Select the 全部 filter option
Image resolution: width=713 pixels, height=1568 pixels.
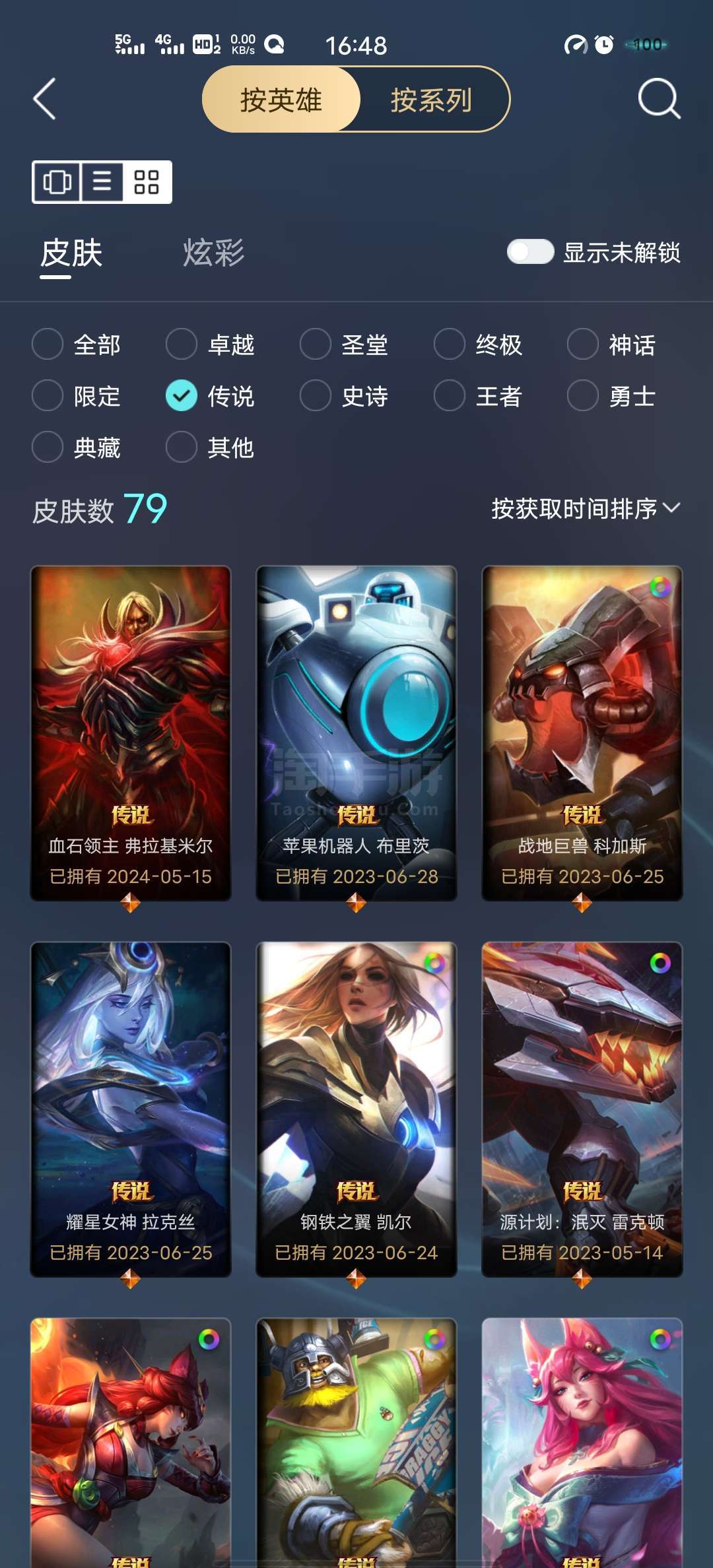pyautogui.click(x=77, y=344)
